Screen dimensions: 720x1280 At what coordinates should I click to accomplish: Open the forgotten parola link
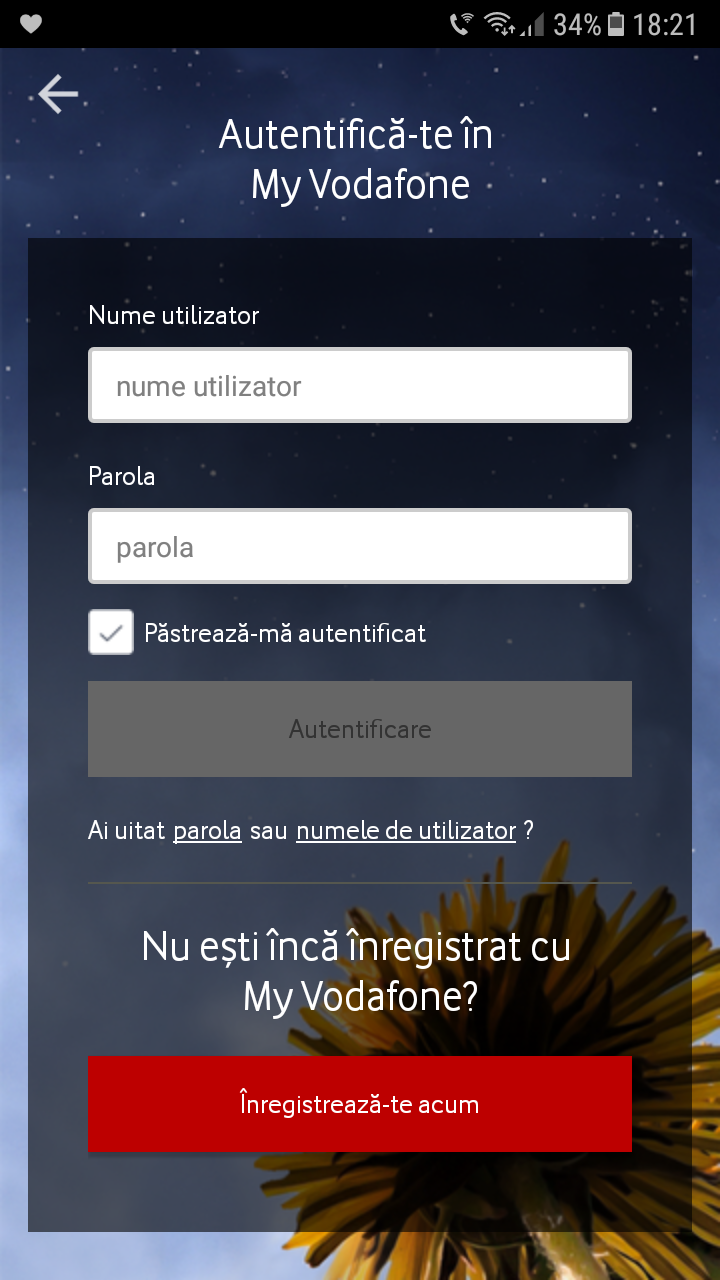[207, 831]
